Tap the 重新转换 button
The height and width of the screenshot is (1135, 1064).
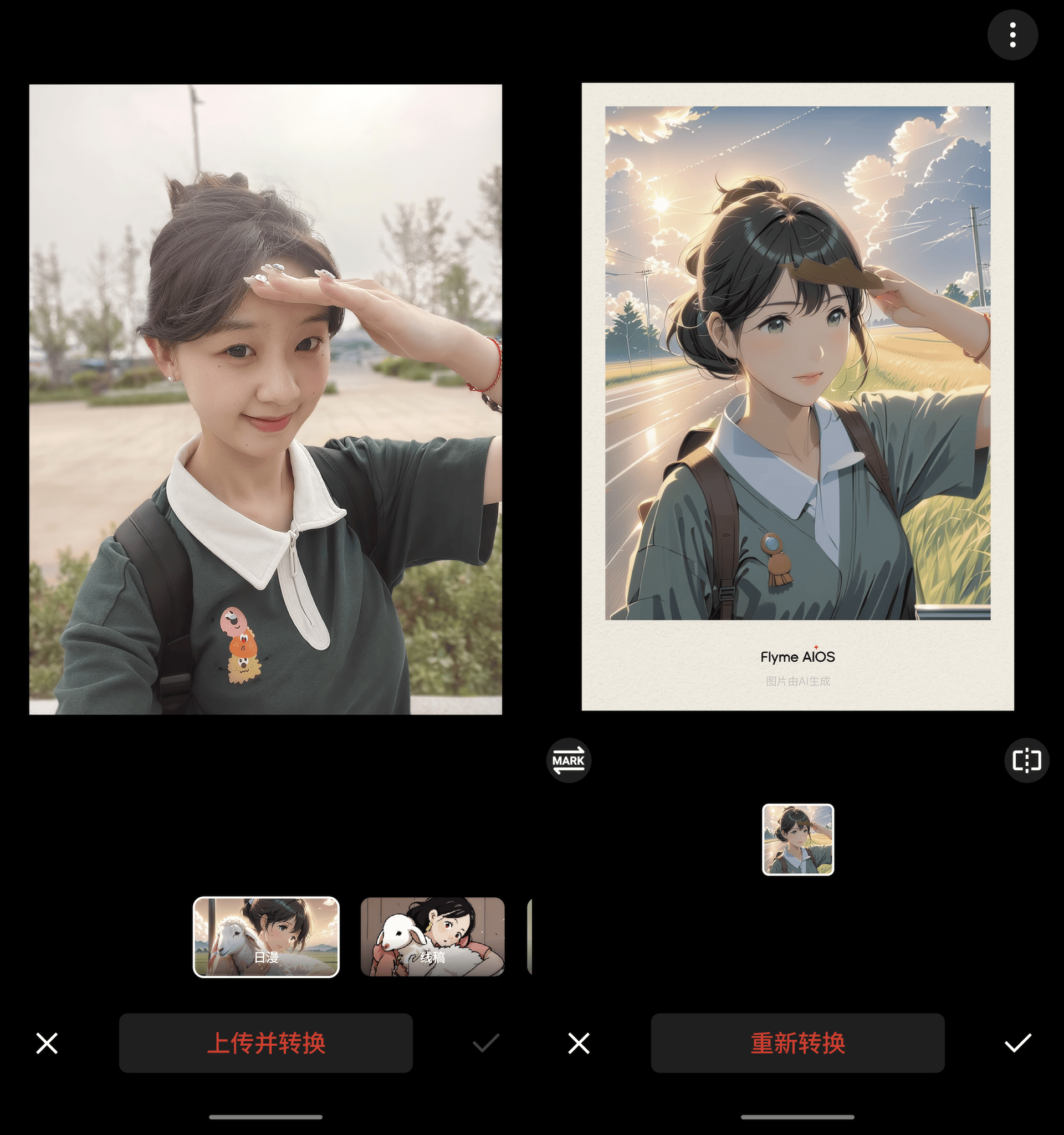coord(797,1042)
